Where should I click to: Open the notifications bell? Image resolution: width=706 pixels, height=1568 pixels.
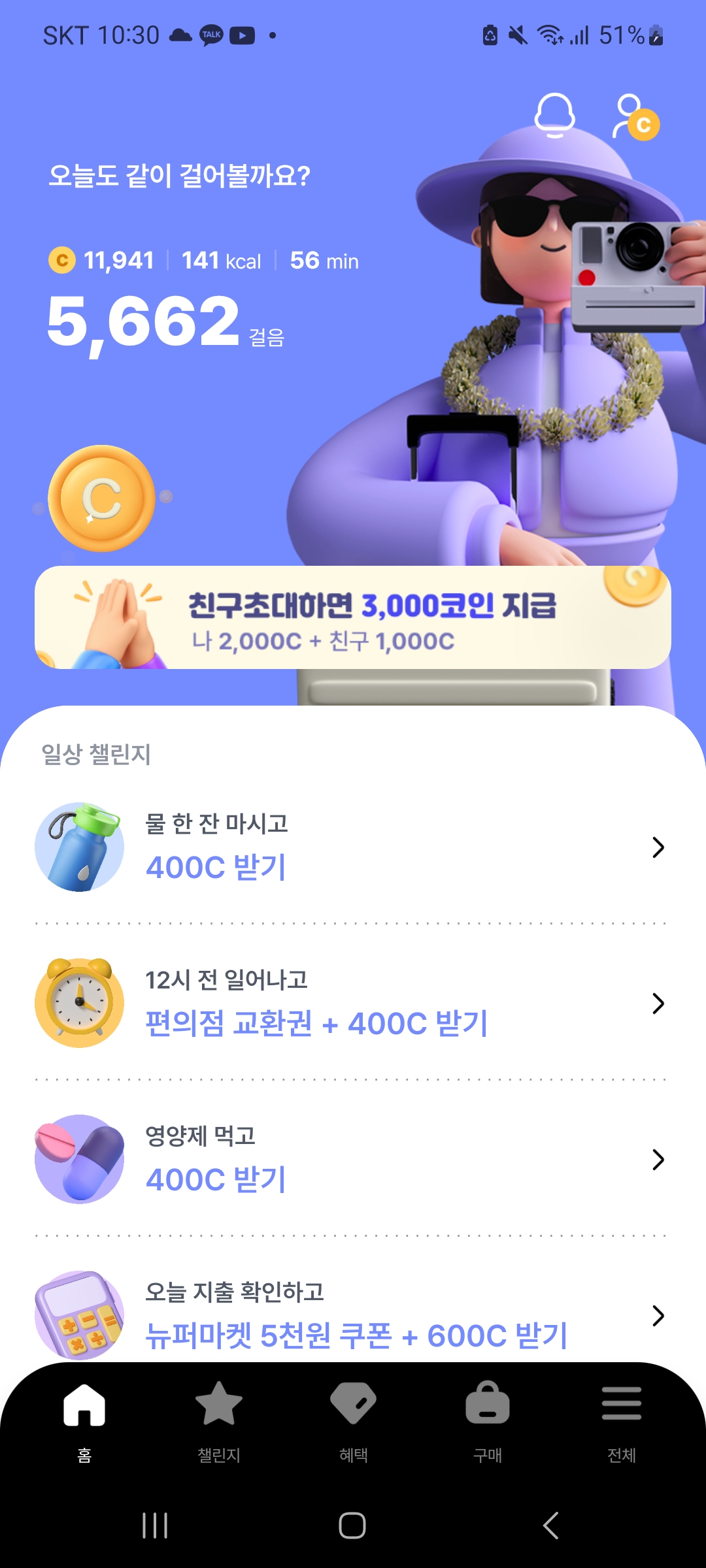click(554, 116)
